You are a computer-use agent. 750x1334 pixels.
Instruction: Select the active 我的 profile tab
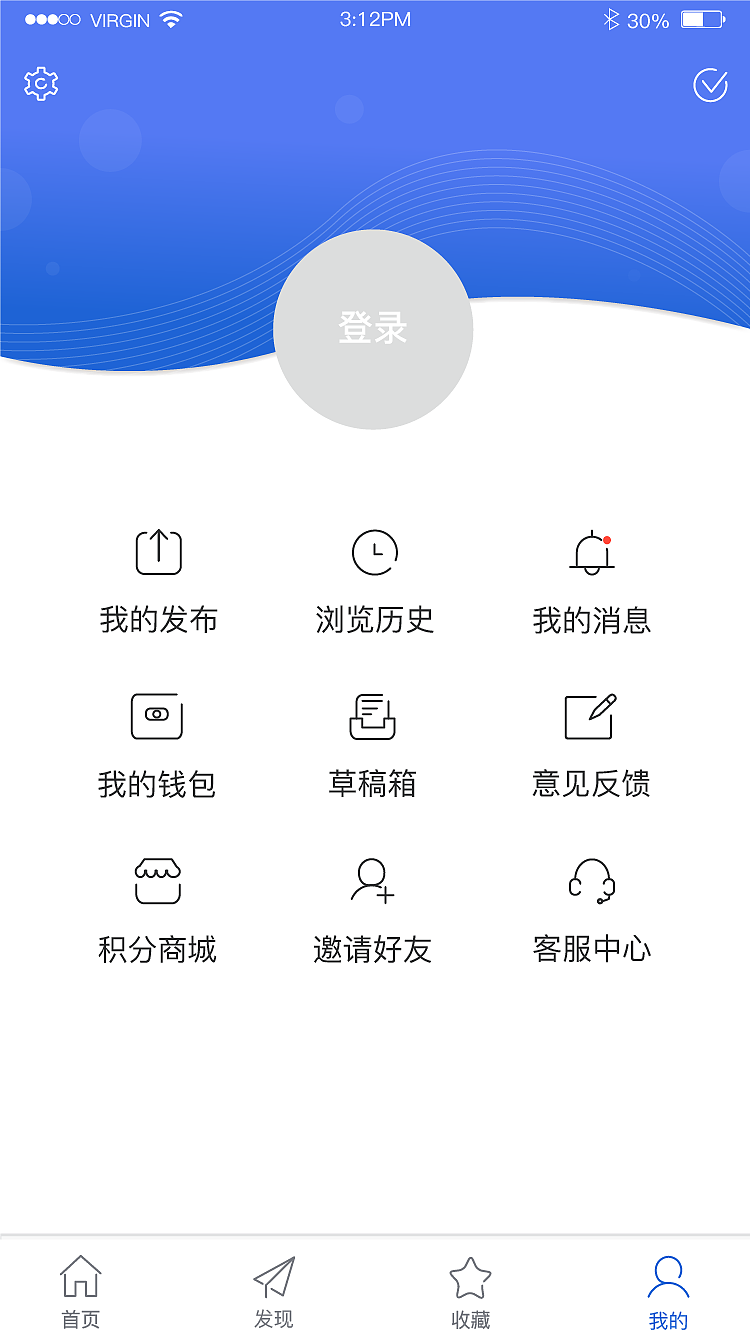(667, 1290)
